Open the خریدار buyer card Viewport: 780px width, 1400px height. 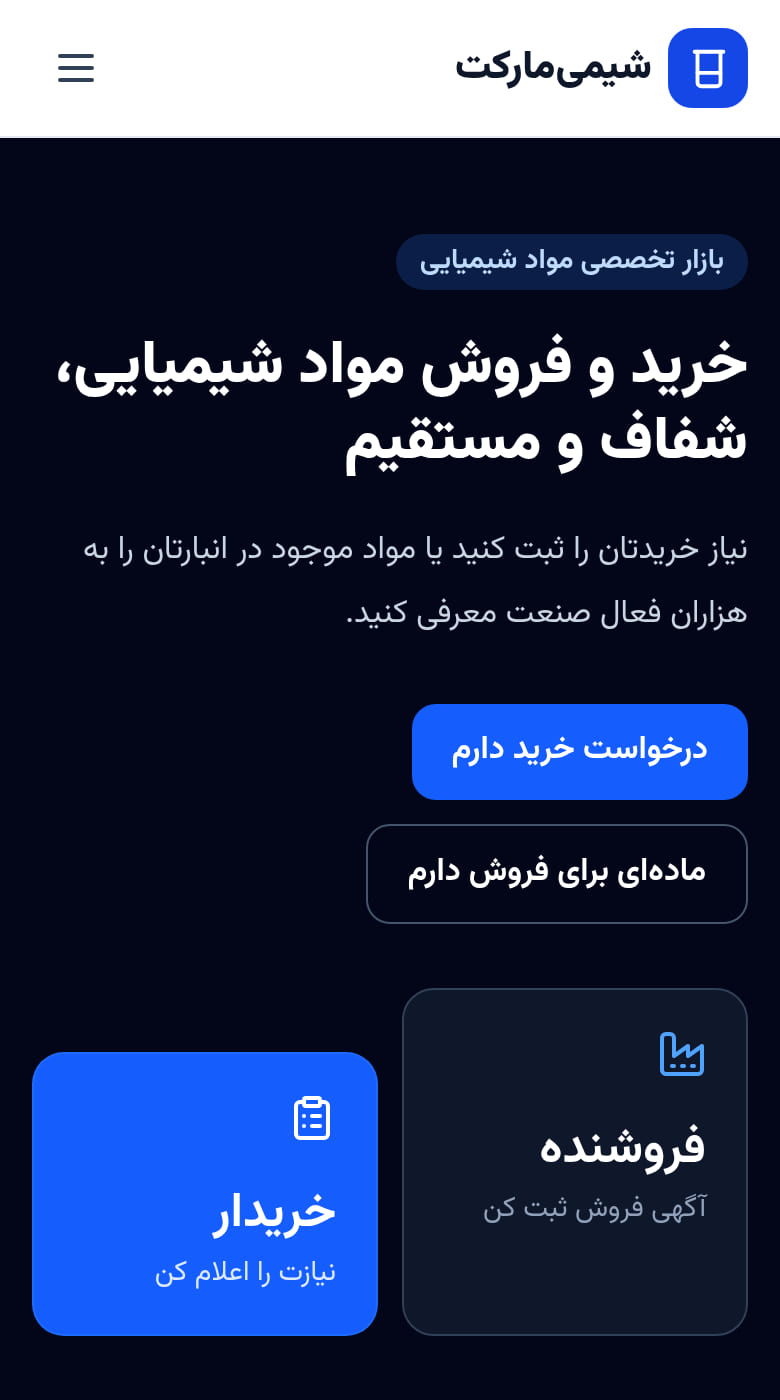point(205,1194)
